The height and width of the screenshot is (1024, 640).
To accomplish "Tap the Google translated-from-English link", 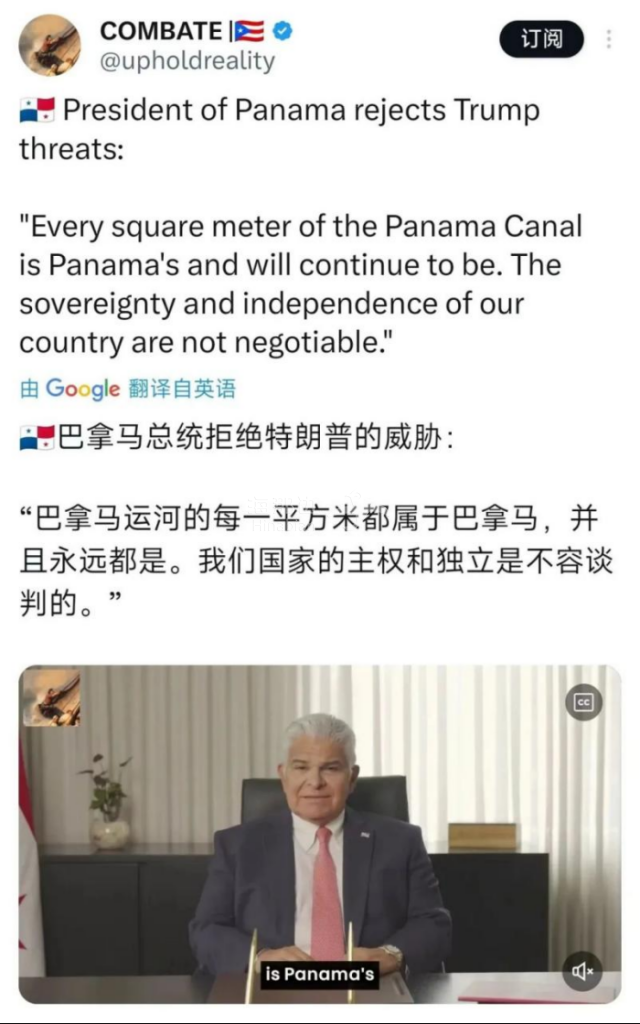I will coord(127,388).
